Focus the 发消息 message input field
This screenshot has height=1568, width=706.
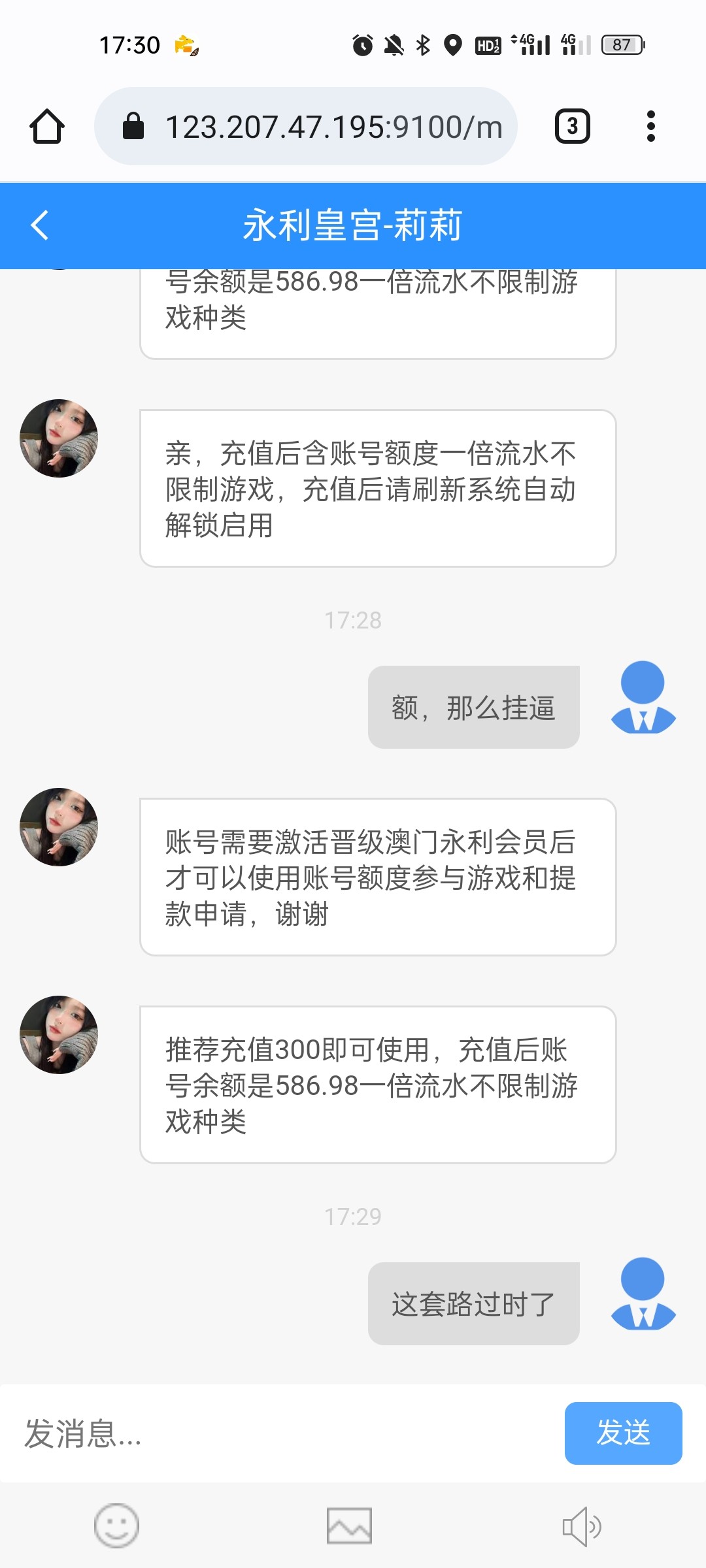[x=281, y=1433]
